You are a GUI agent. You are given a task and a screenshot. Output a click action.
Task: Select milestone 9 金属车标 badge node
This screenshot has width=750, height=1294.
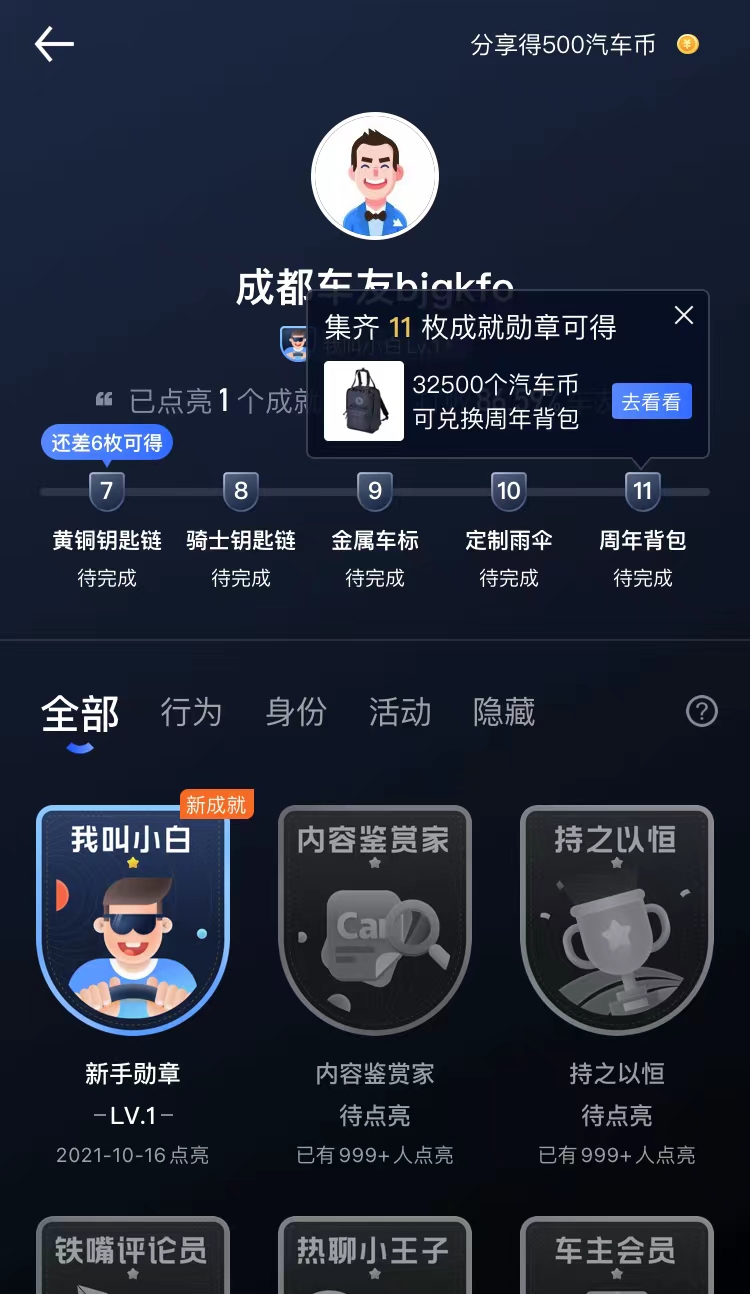pos(374,490)
